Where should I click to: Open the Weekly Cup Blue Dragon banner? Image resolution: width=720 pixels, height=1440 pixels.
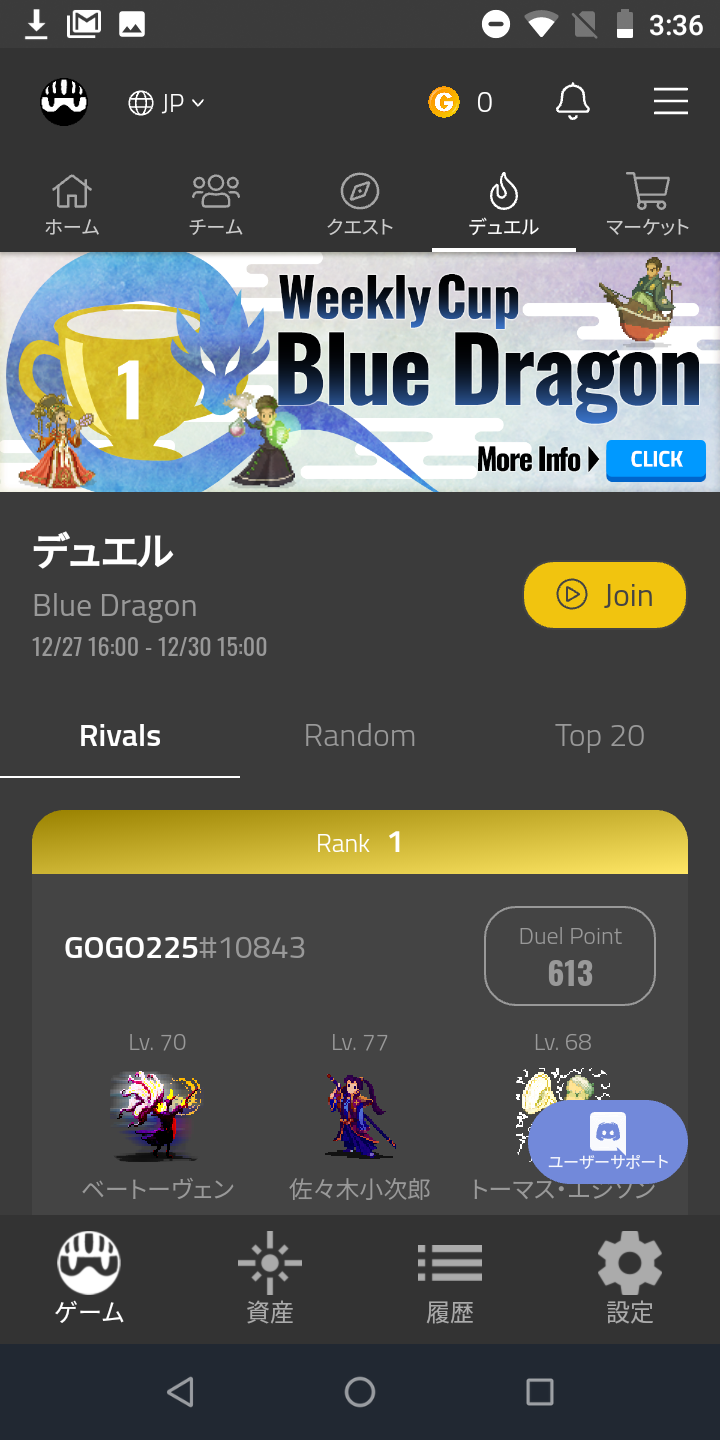[x=360, y=372]
